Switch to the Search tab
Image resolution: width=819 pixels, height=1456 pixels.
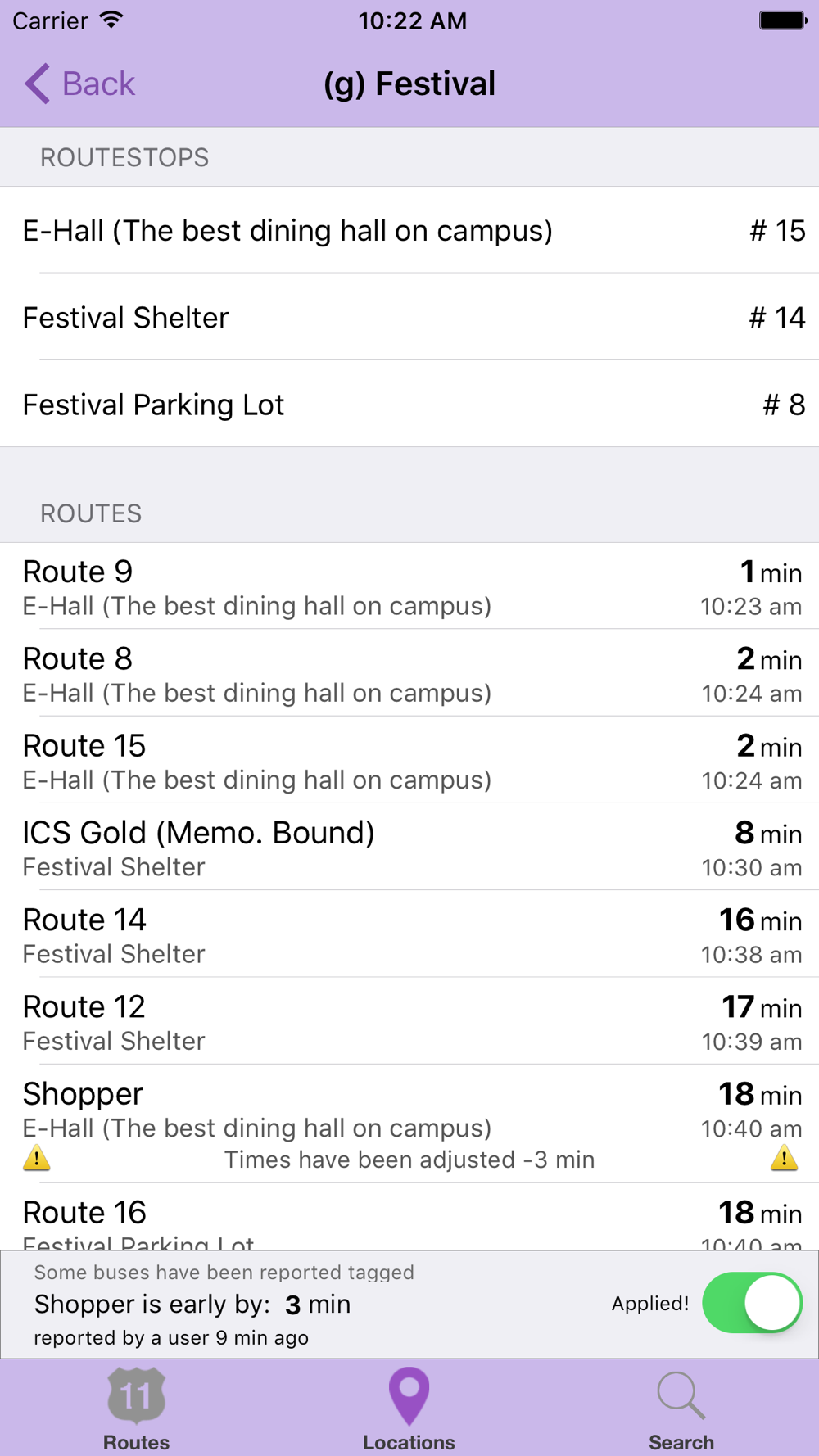click(681, 1409)
